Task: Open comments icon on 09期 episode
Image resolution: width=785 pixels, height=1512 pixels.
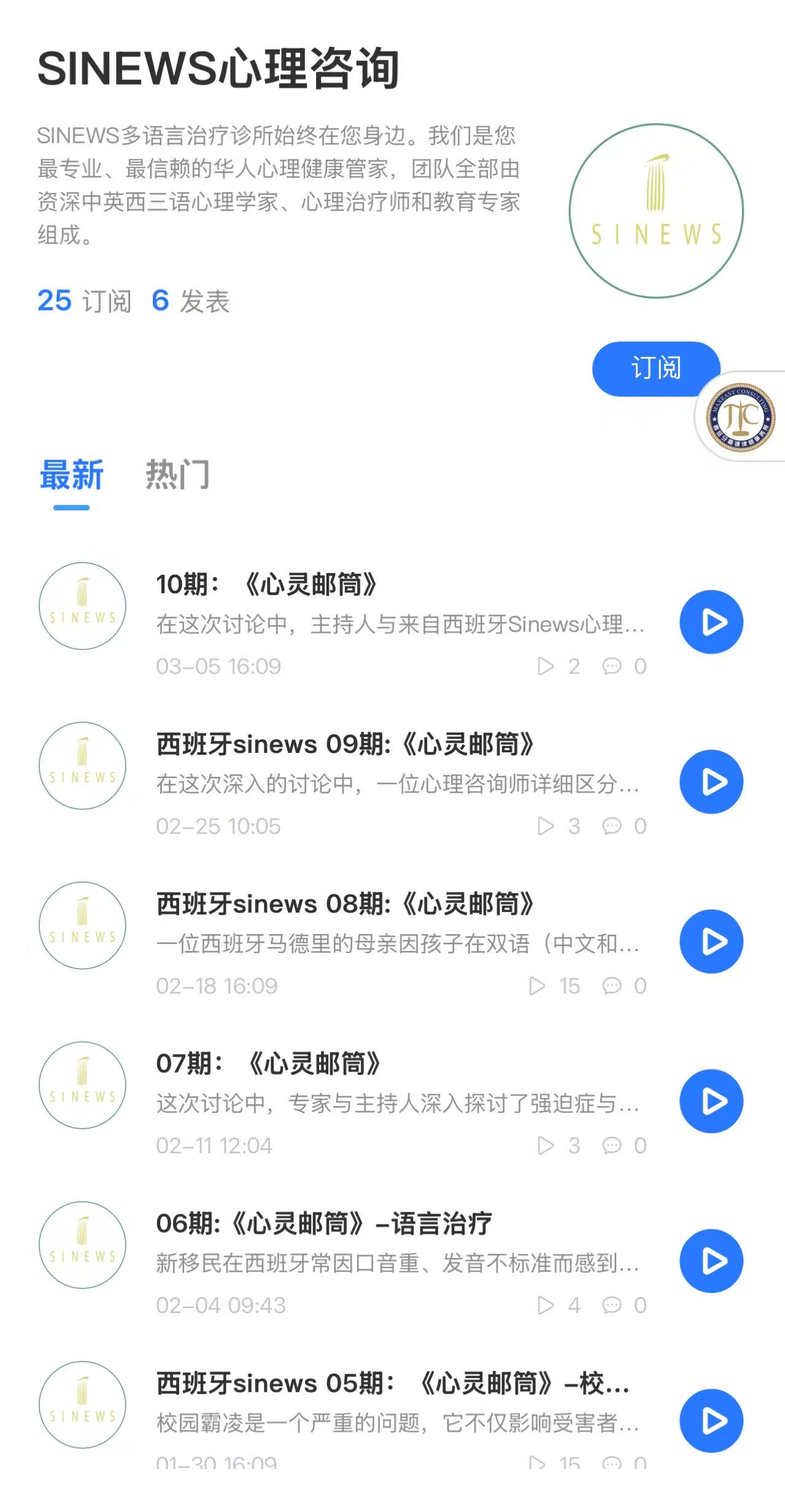Action: click(x=612, y=827)
